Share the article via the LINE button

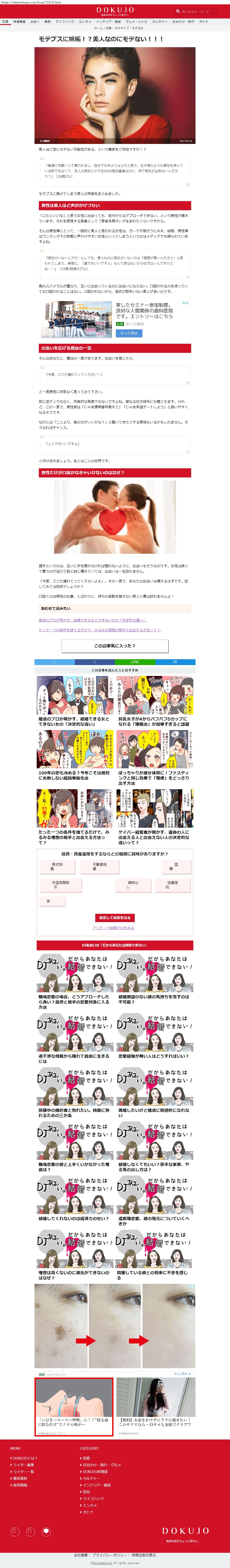tap(135, 662)
